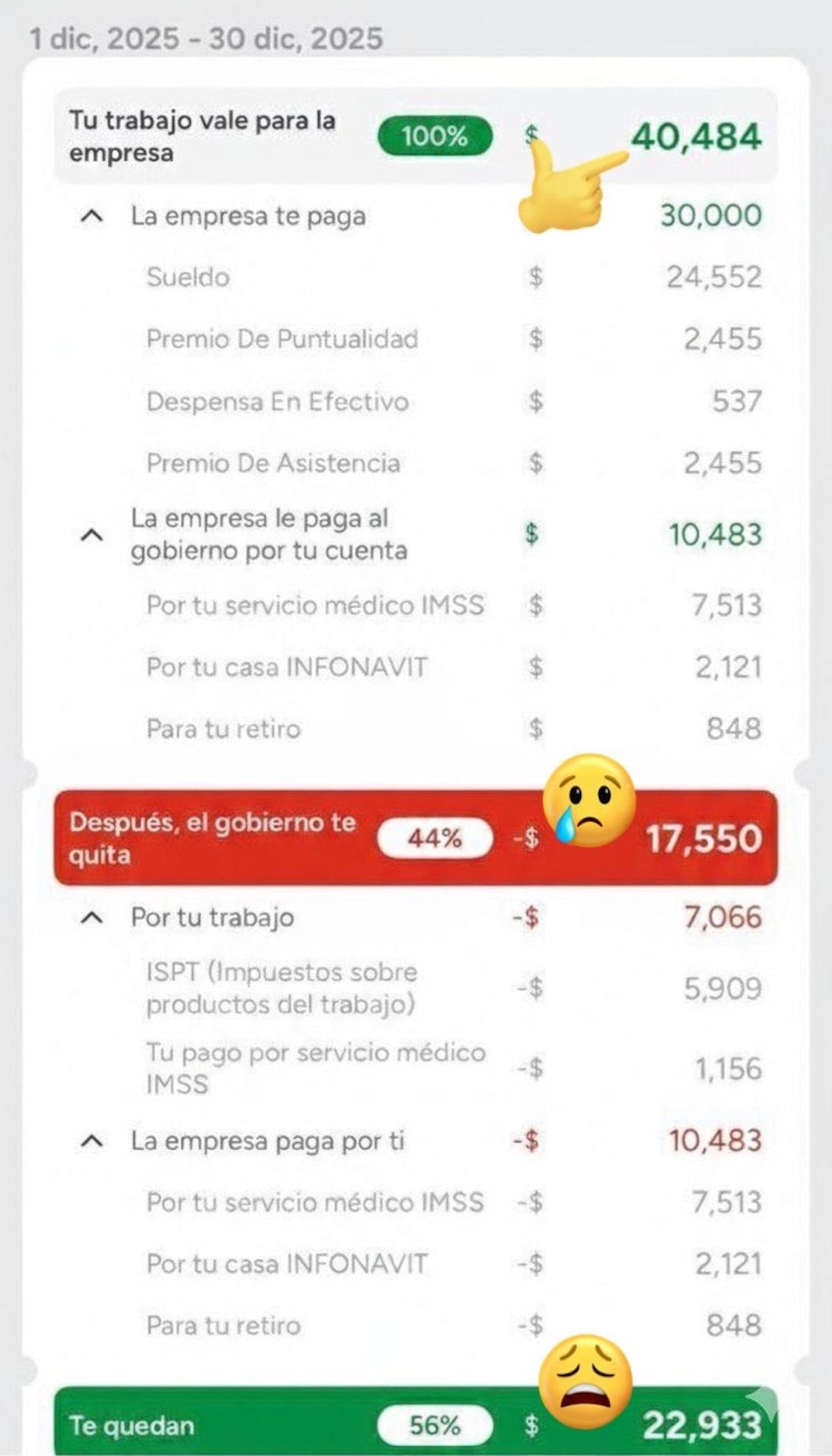Collapse the "La empresa paga por ti" section
Screen dimensions: 832x1456
94,1140
